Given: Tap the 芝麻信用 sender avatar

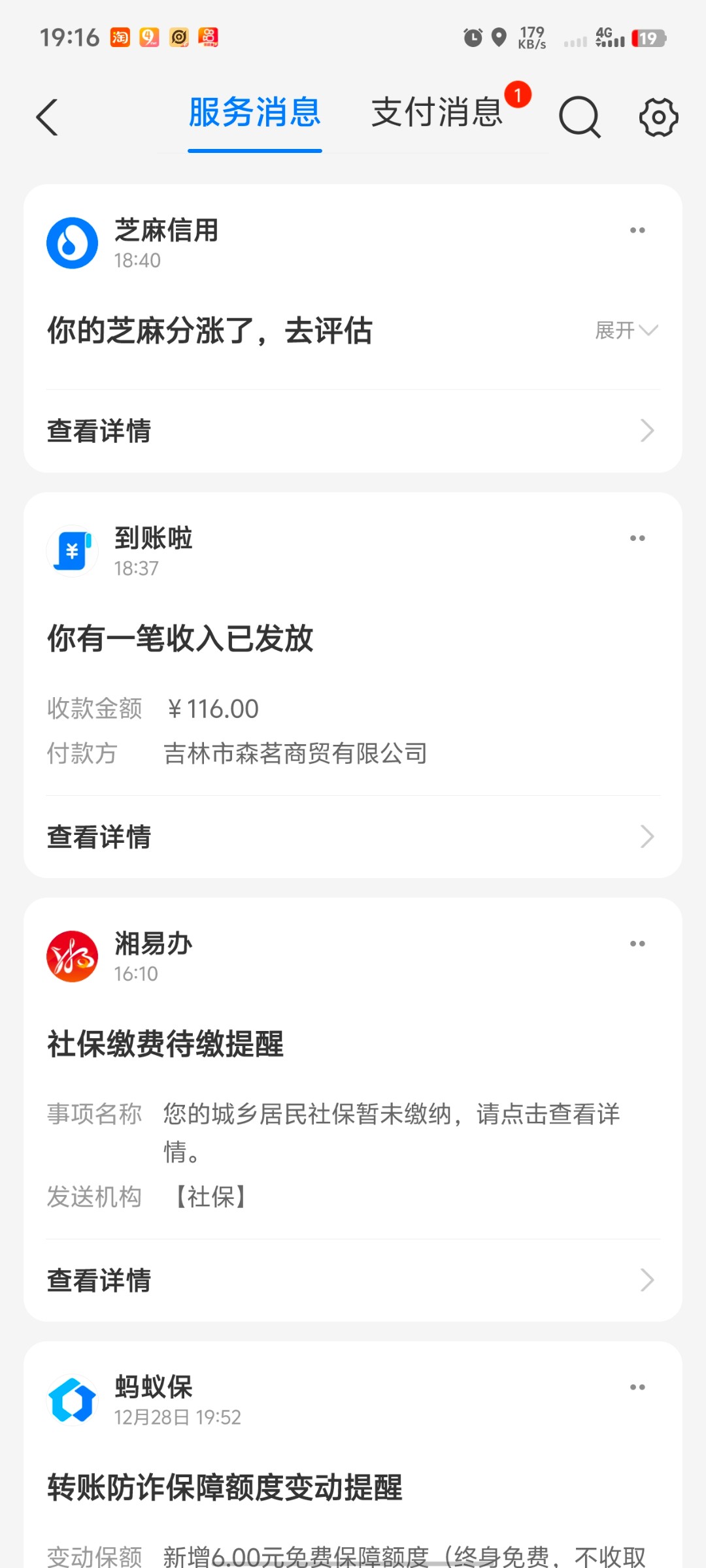Looking at the screenshot, I should click(73, 243).
